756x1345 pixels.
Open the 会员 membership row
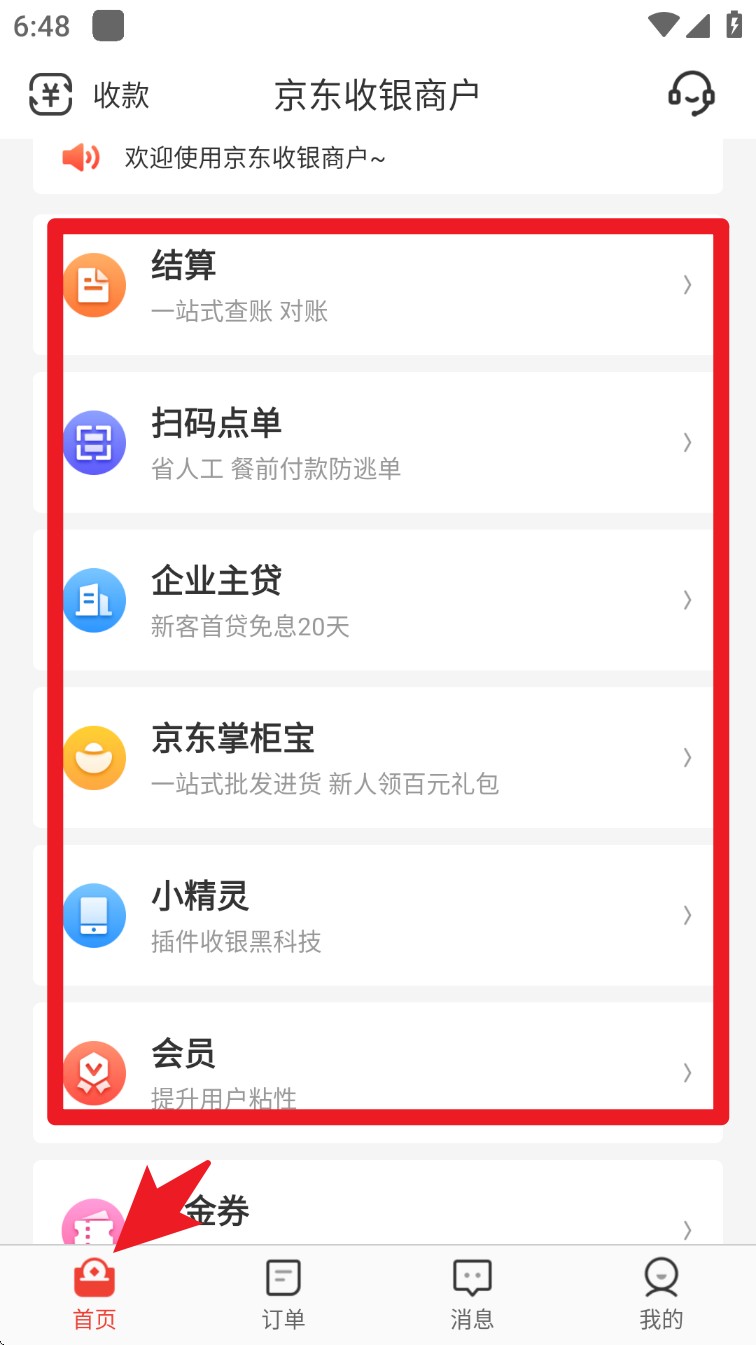[x=380, y=1072]
